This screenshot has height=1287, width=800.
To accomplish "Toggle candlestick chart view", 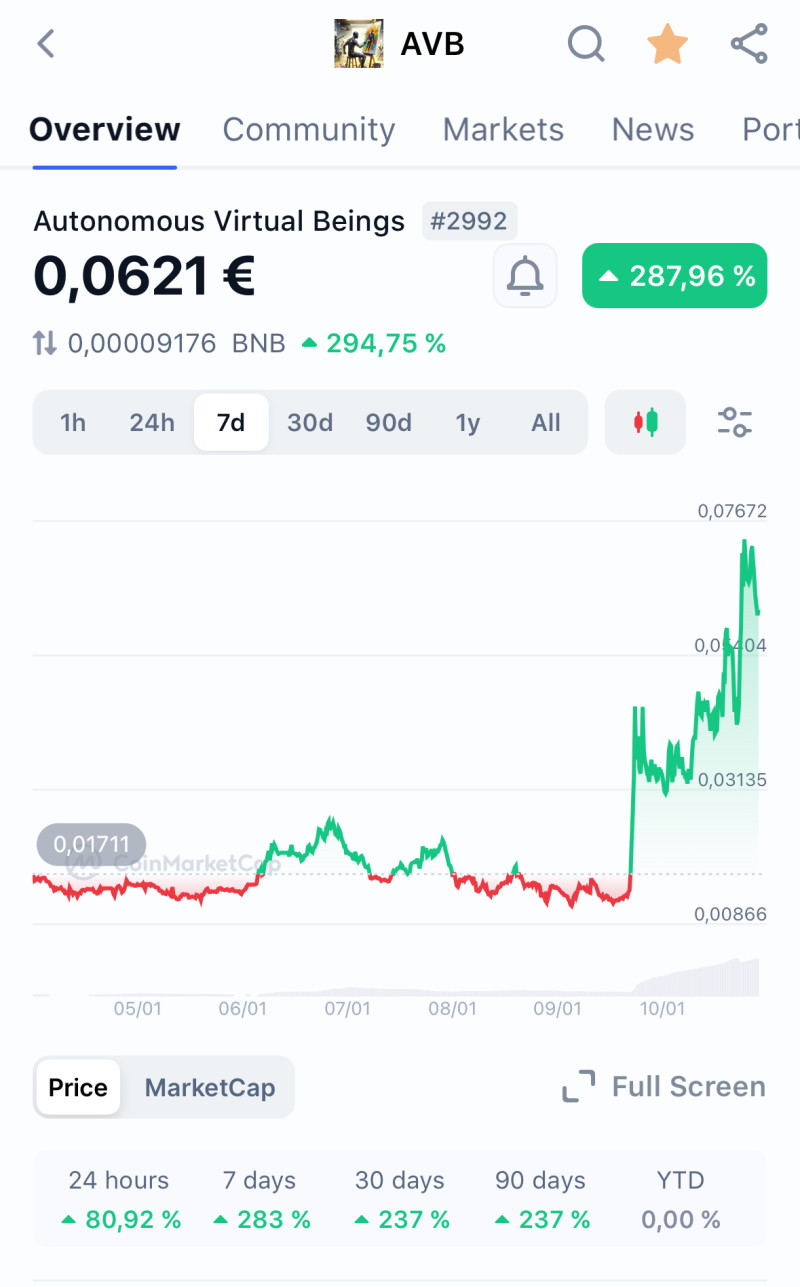I will 646,422.
